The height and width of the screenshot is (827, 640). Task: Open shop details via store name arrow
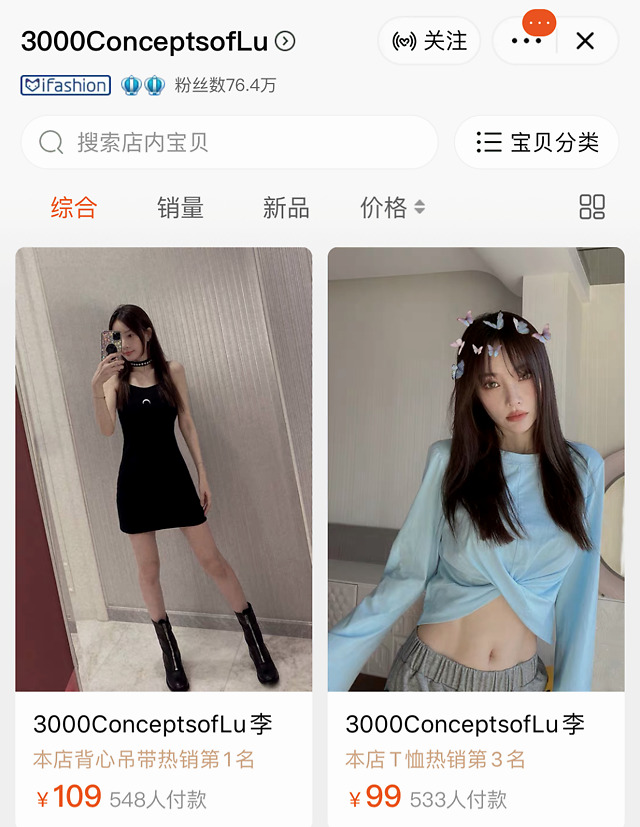tap(286, 41)
